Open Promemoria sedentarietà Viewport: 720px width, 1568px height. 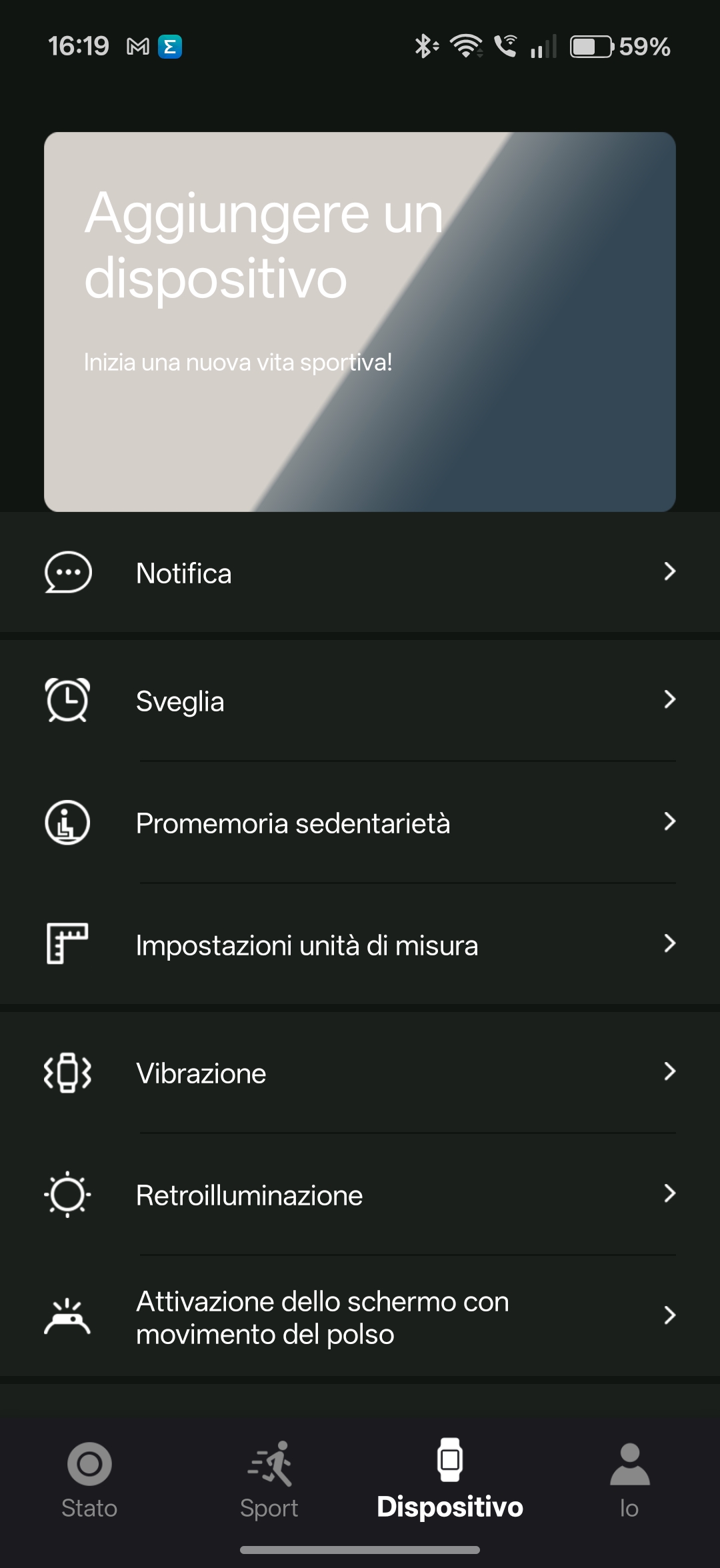pyautogui.click(x=360, y=823)
